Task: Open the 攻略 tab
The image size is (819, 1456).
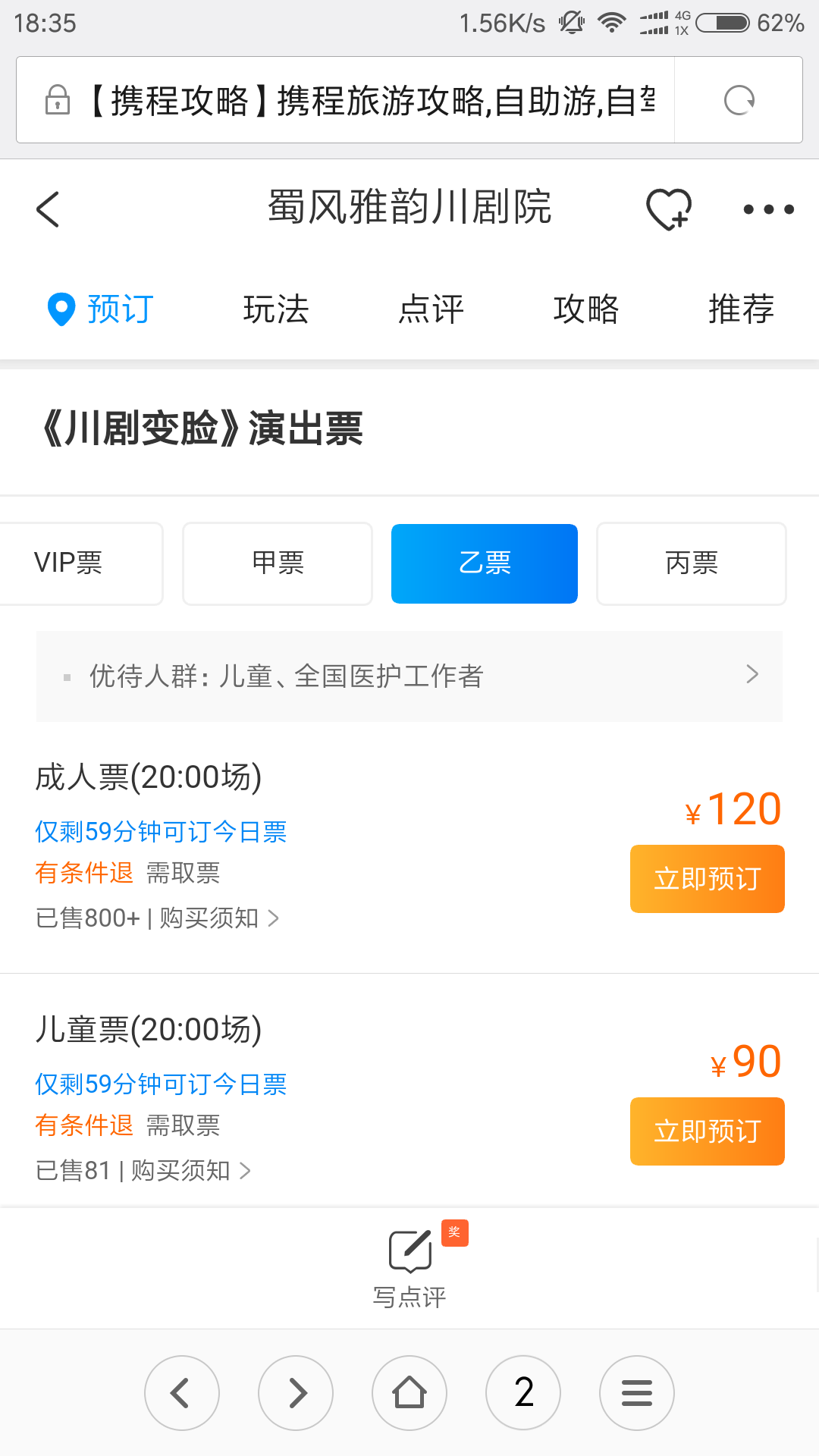Action: coord(586,309)
